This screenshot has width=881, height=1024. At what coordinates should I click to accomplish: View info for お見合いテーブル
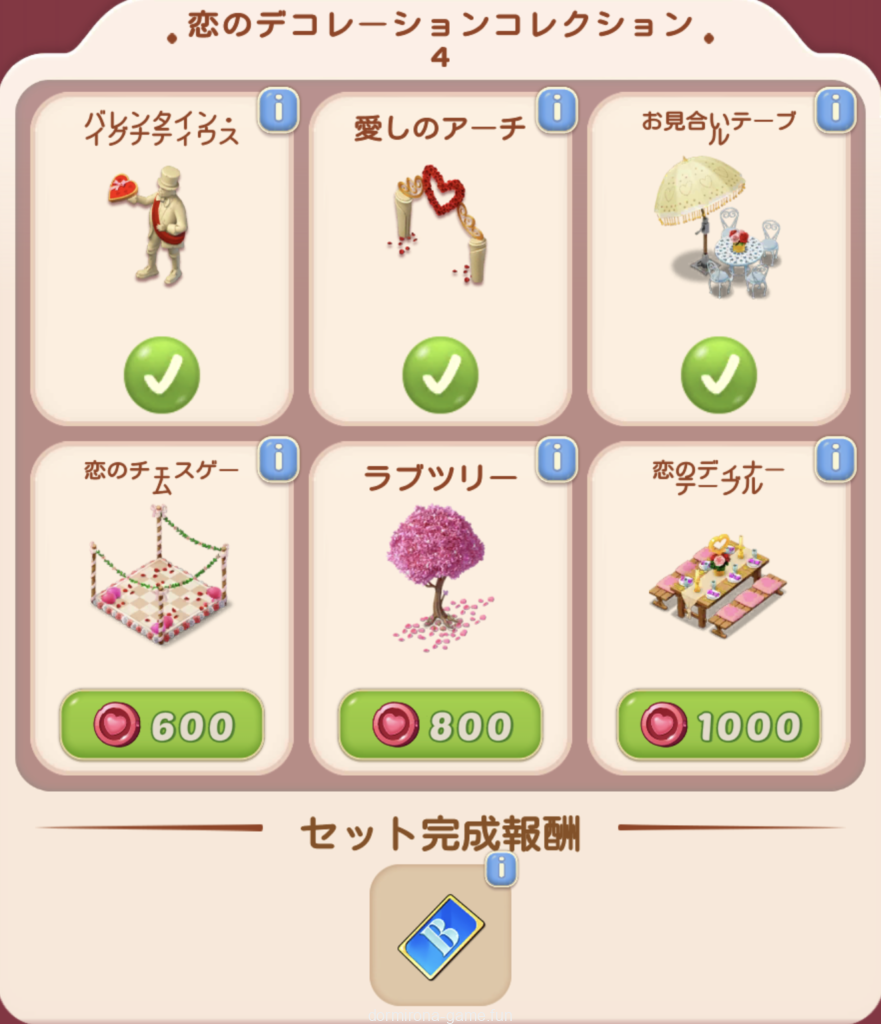tap(835, 109)
